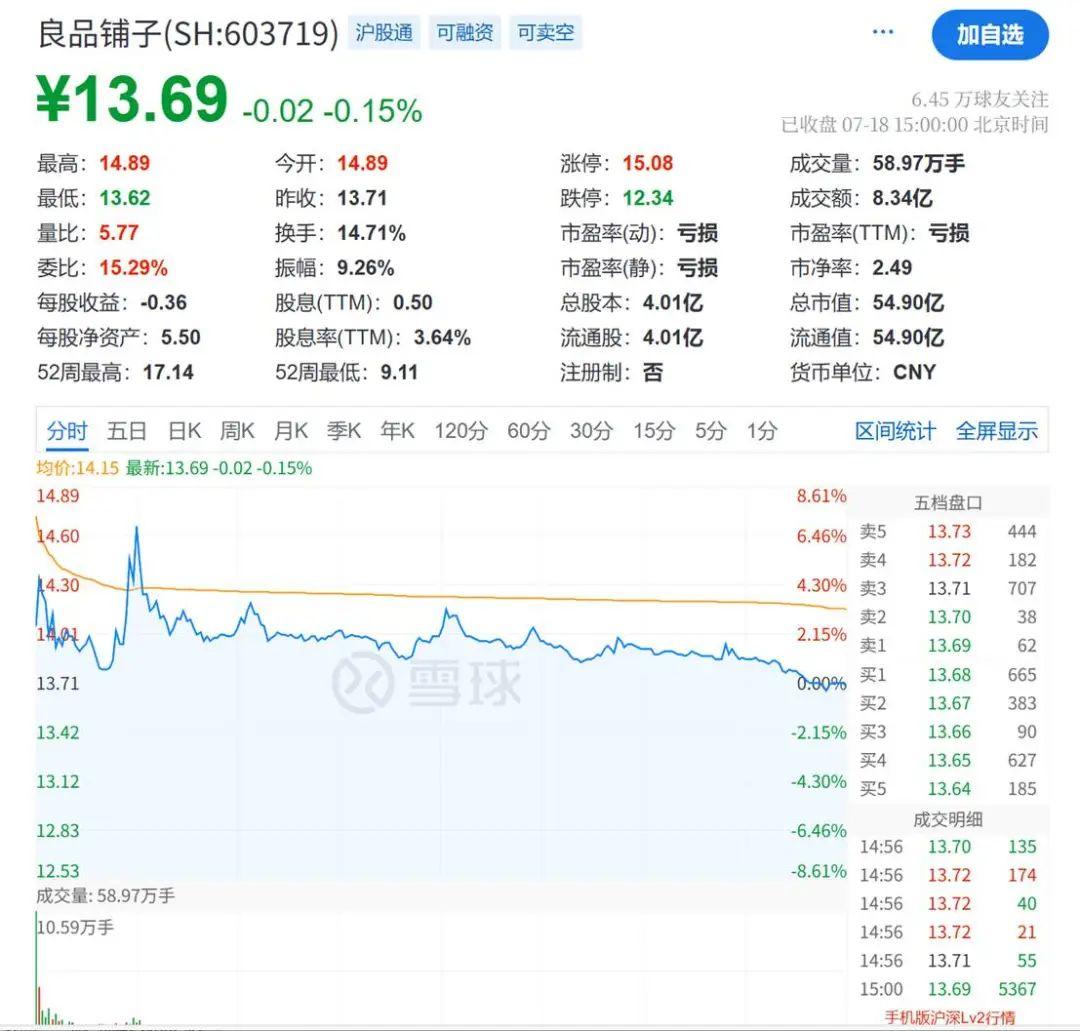Tap the 可卖空 tag
The image size is (1080, 1031).
[545, 33]
